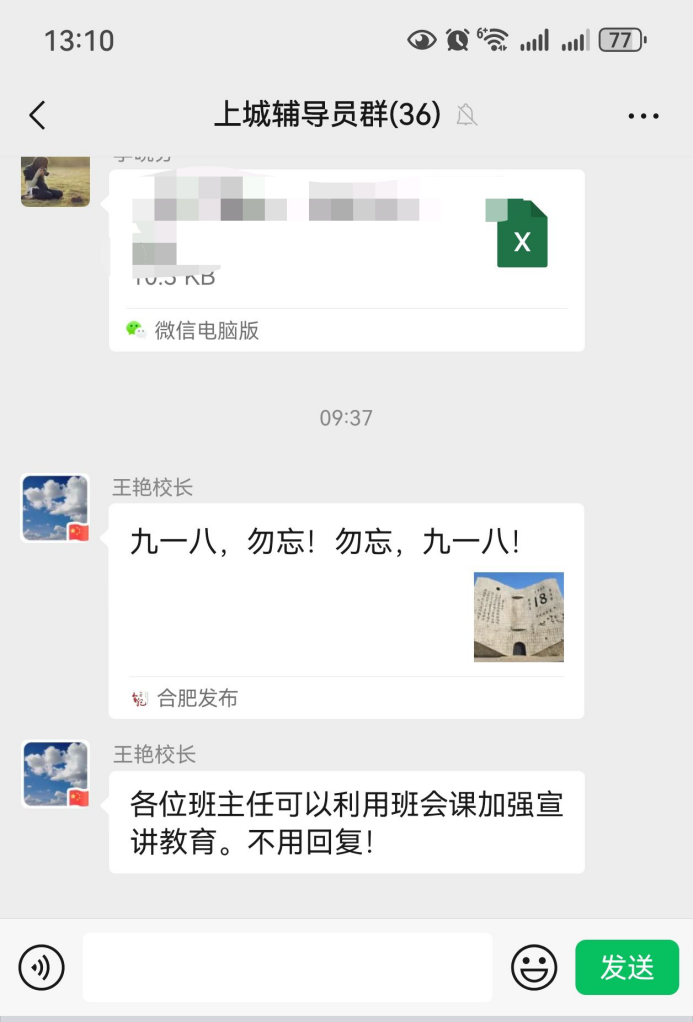Open the emoji sticker panel
The width and height of the screenshot is (693, 1022).
(x=534, y=967)
